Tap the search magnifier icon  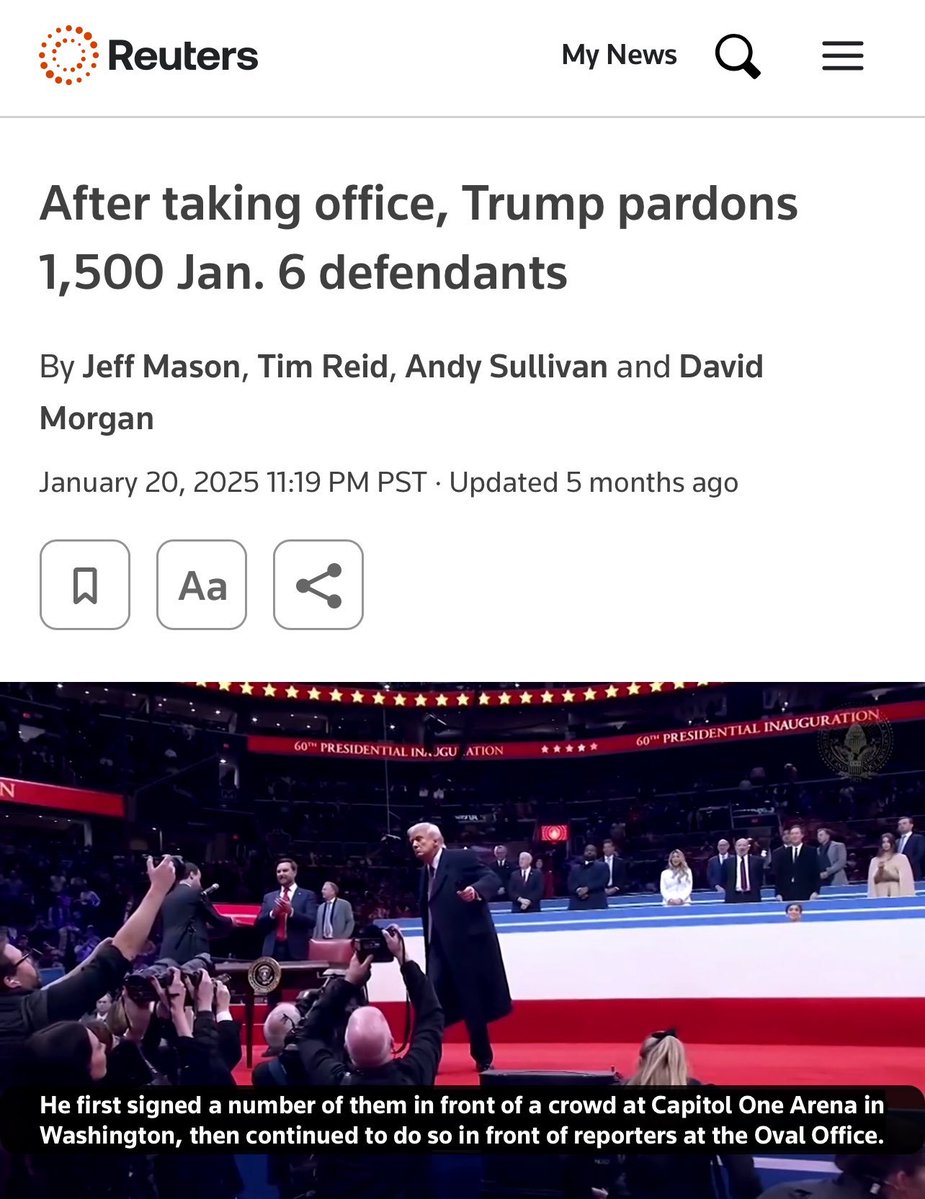pos(738,56)
